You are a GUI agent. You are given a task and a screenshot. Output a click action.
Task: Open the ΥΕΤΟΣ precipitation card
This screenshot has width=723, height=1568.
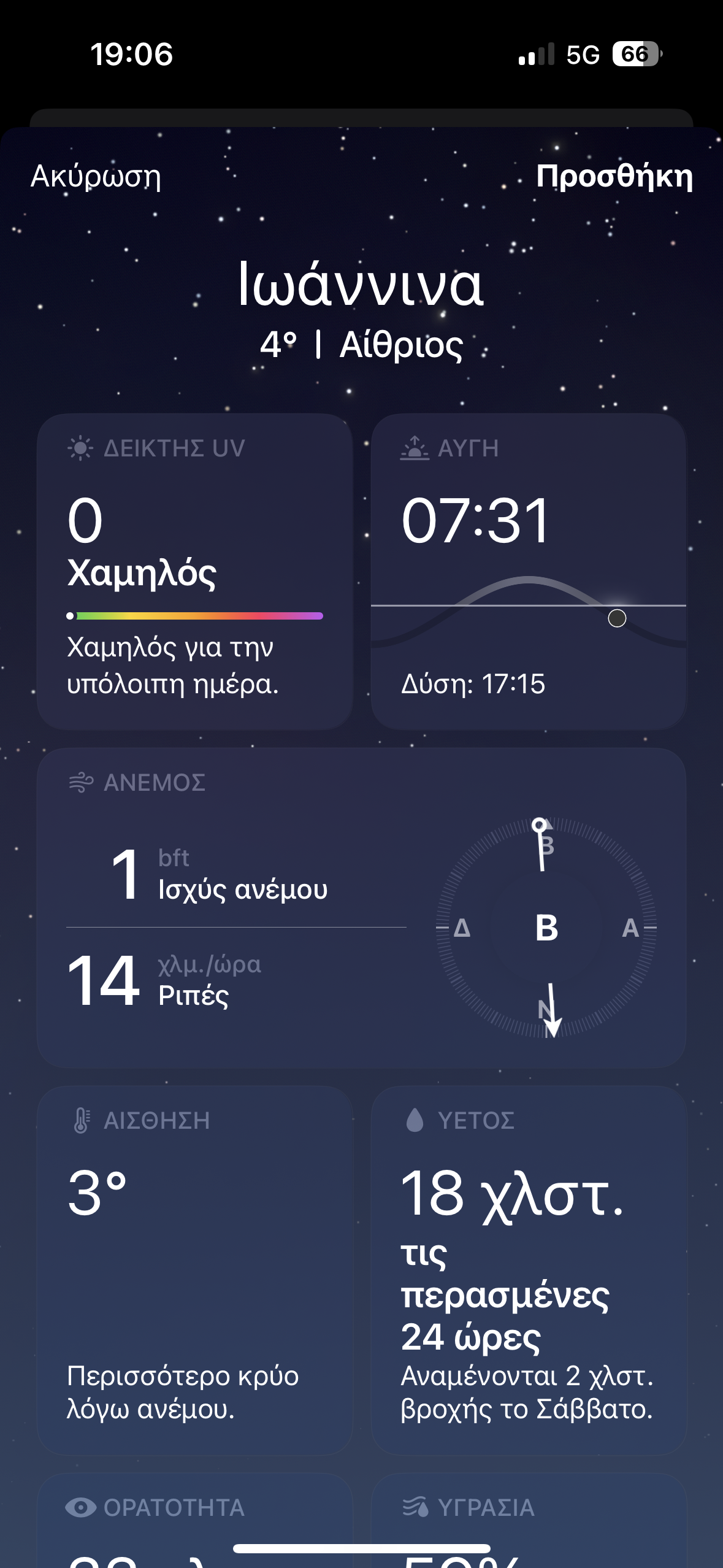click(x=528, y=1270)
